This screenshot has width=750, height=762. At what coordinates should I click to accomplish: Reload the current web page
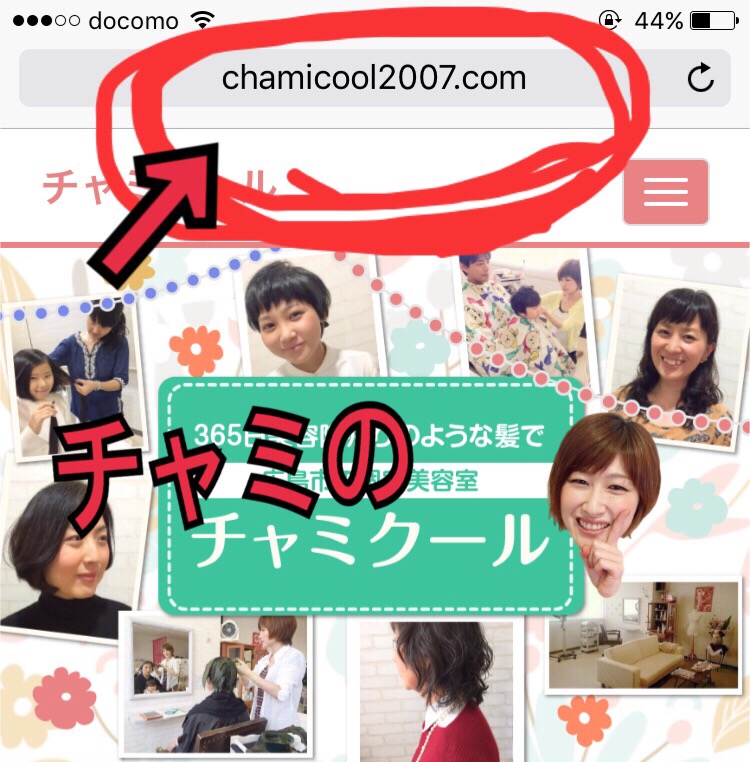point(701,78)
